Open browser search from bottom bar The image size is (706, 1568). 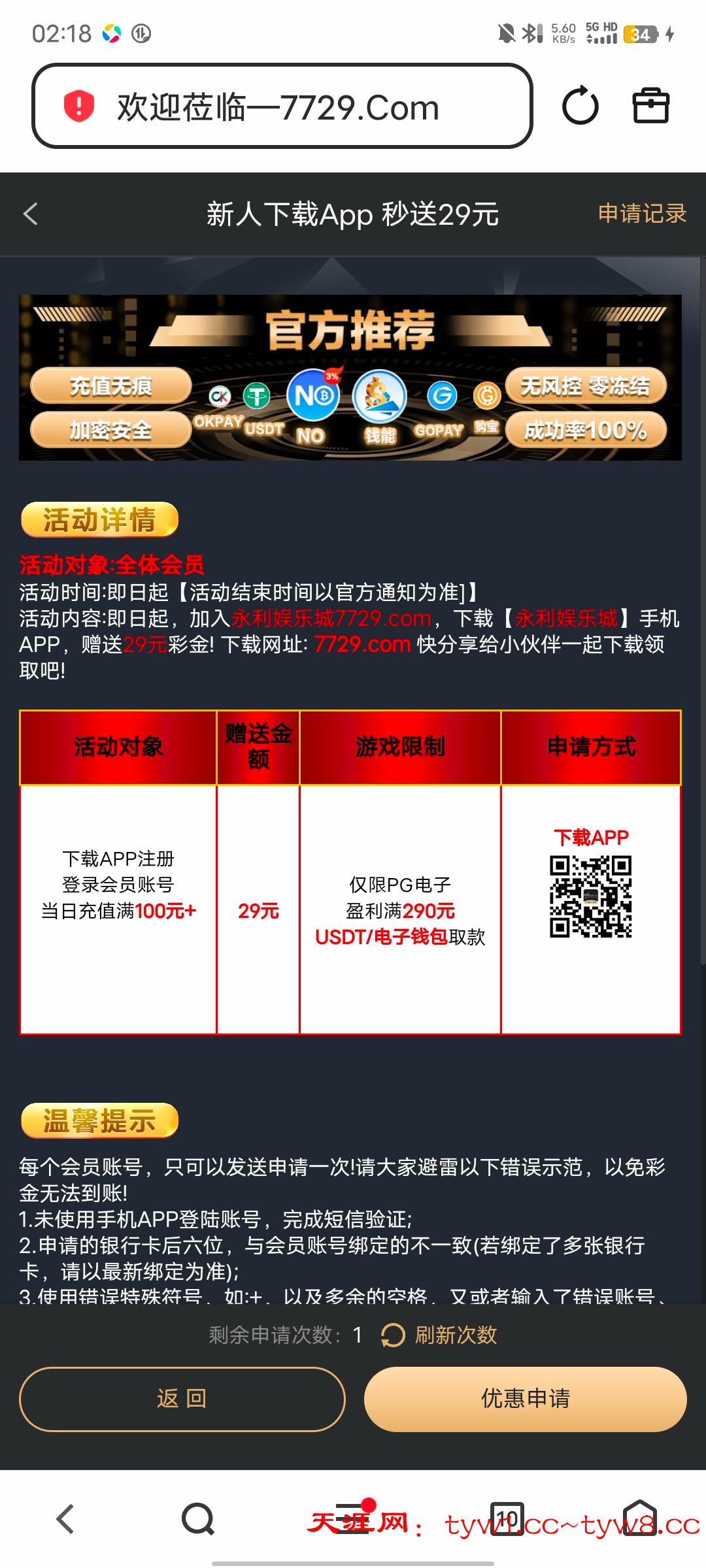(x=198, y=1519)
